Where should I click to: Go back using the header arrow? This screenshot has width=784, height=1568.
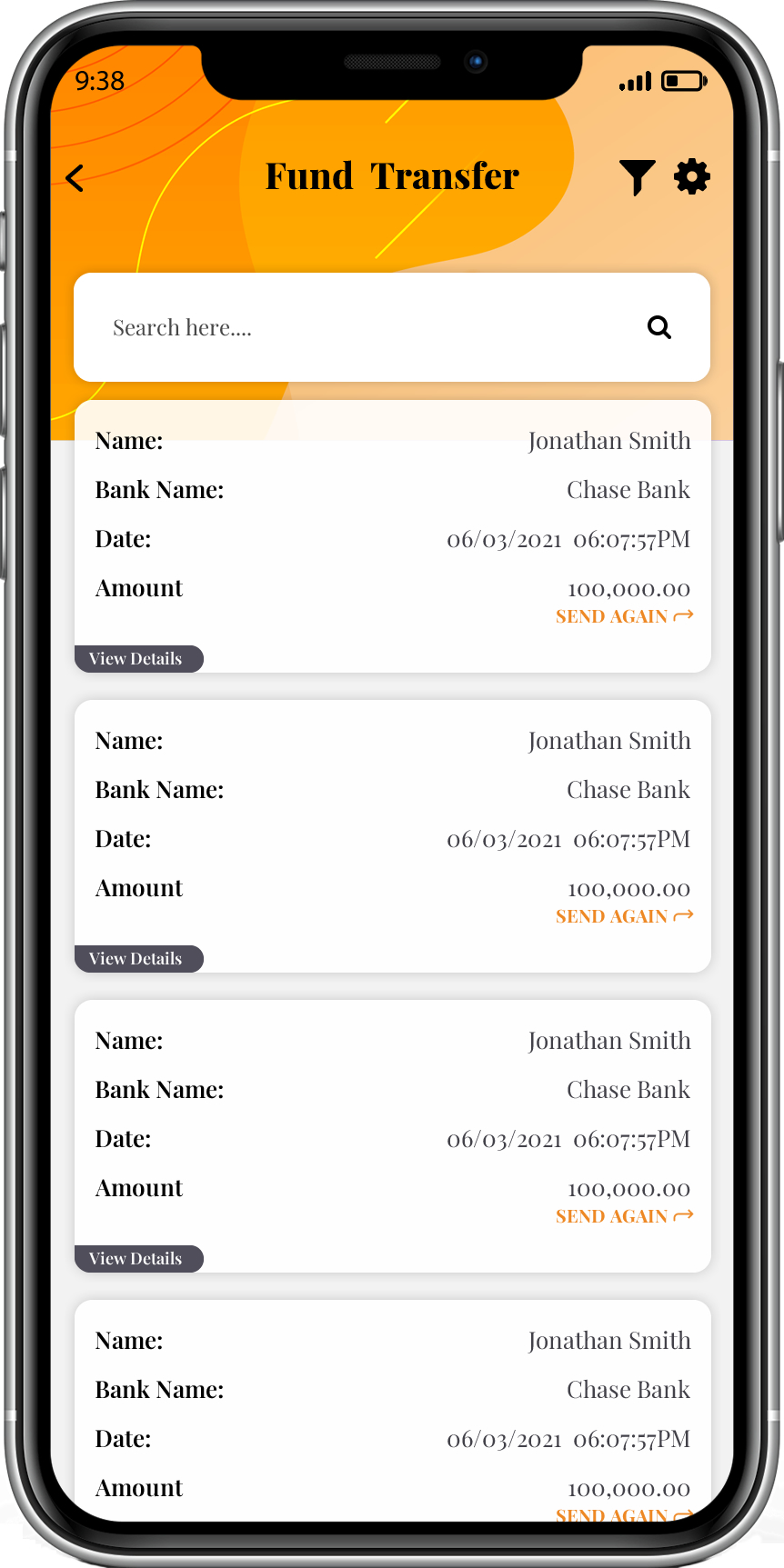[75, 178]
